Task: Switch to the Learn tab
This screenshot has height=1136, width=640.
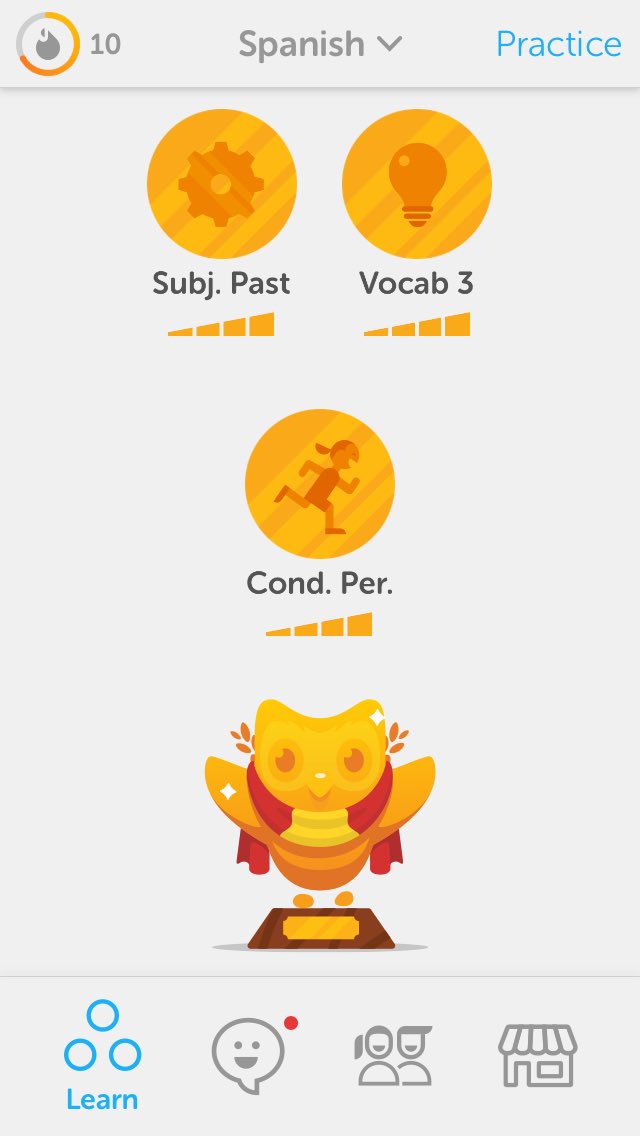Action: 102,1056
